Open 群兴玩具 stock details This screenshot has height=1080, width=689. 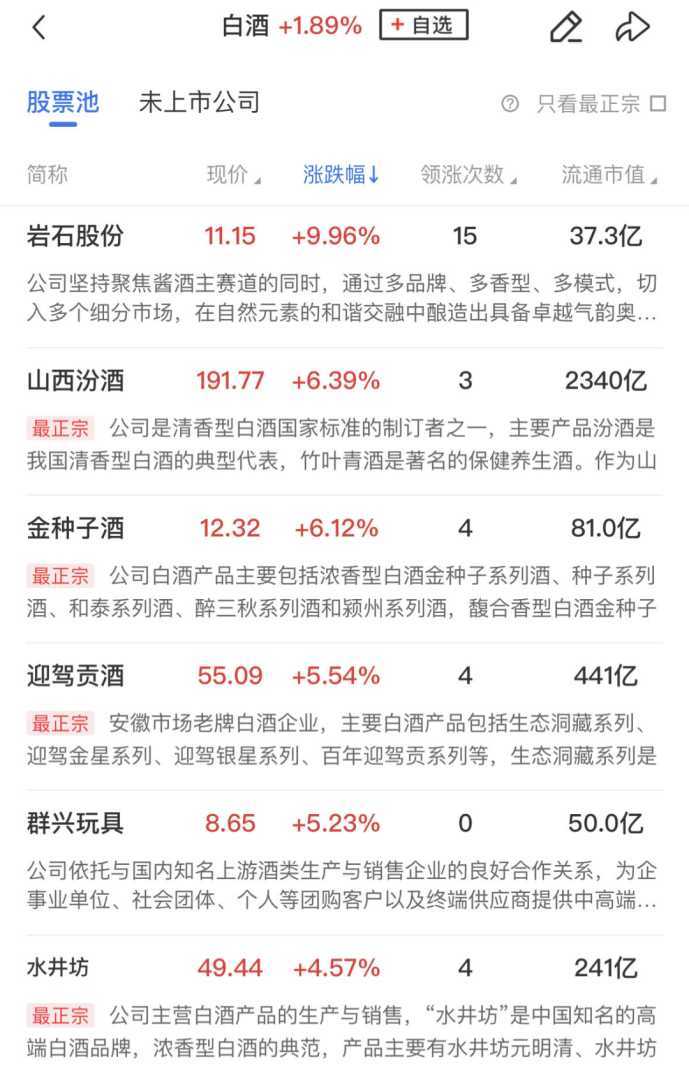pyautogui.click(x=76, y=823)
